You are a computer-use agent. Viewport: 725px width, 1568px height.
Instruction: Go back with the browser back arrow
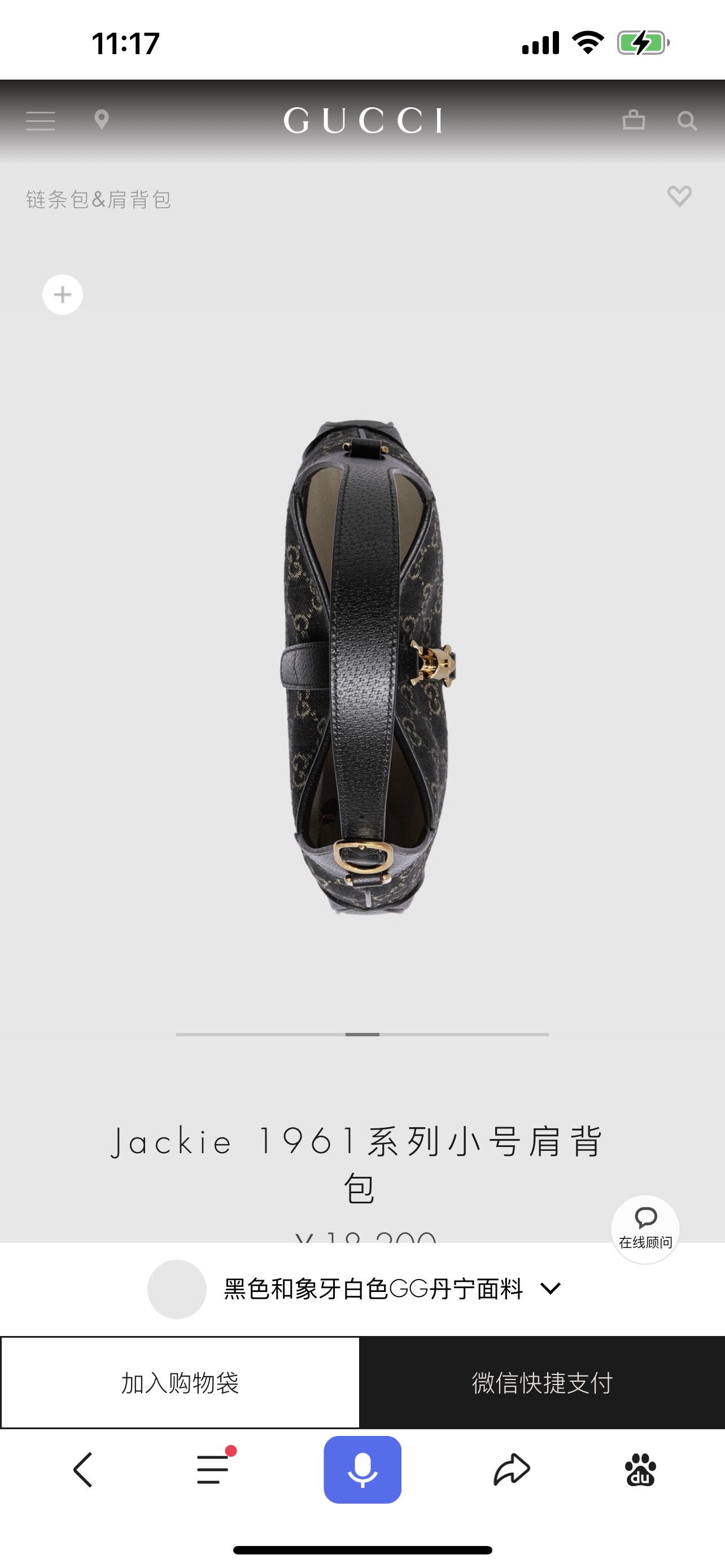tap(83, 1469)
